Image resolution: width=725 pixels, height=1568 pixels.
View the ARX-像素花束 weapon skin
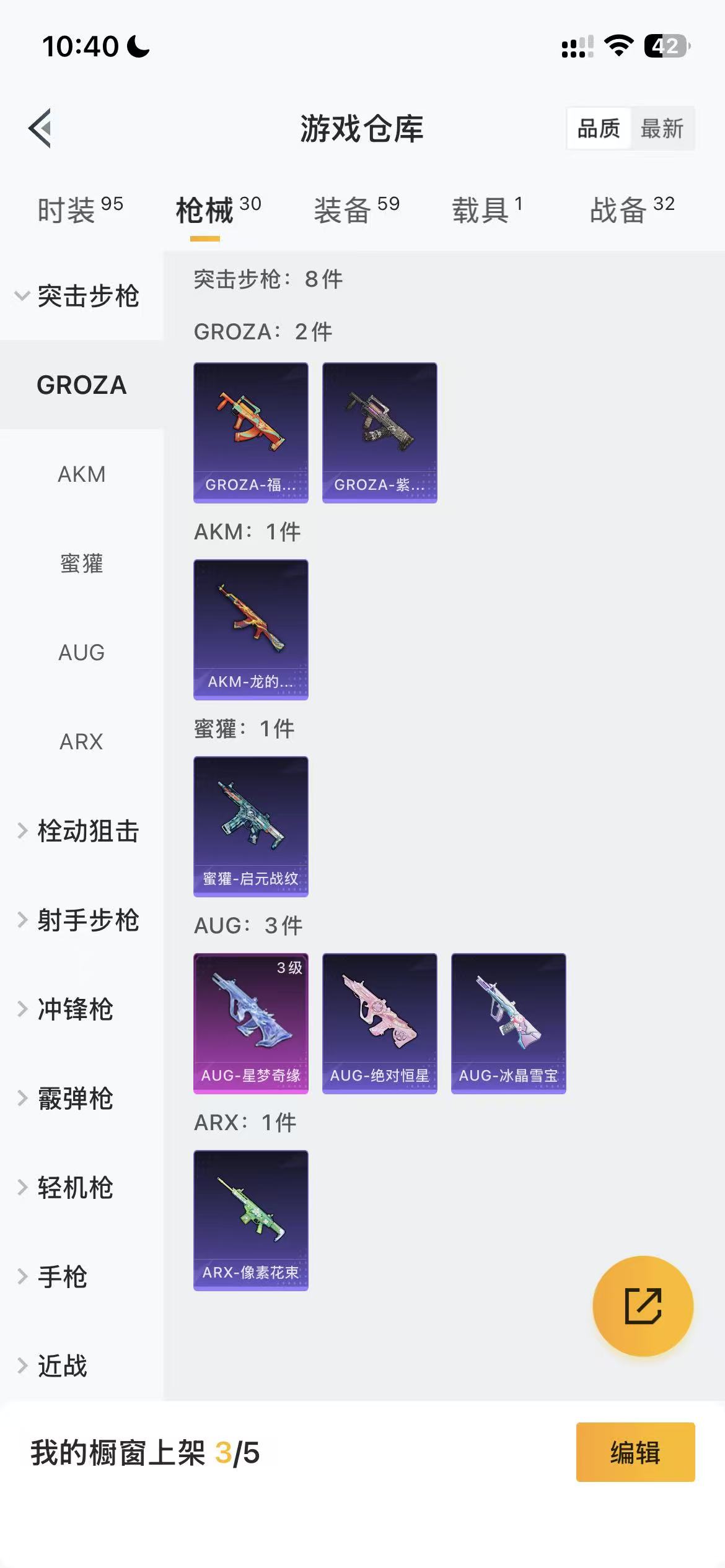(x=251, y=1222)
